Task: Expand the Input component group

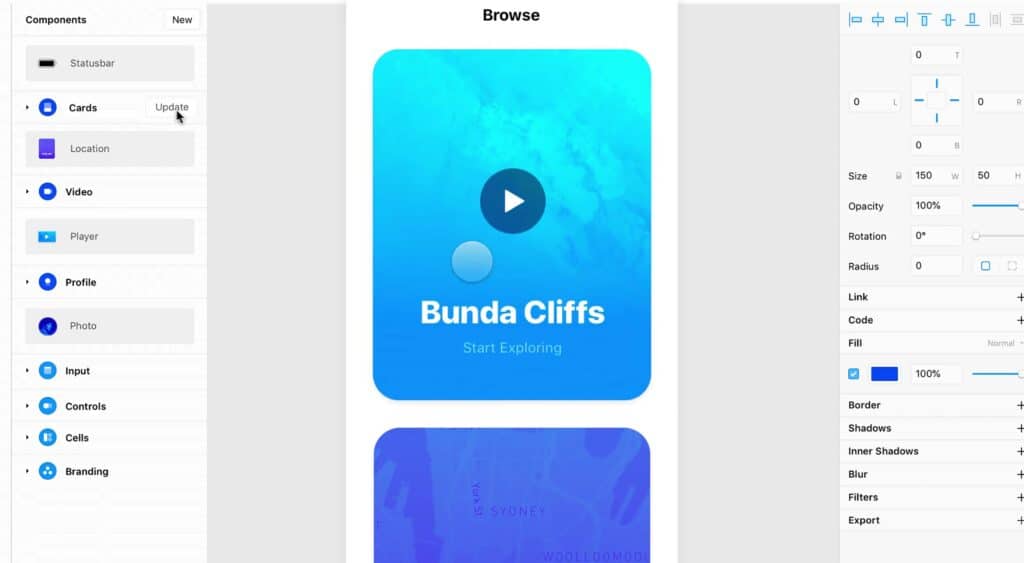Action: 27,371
